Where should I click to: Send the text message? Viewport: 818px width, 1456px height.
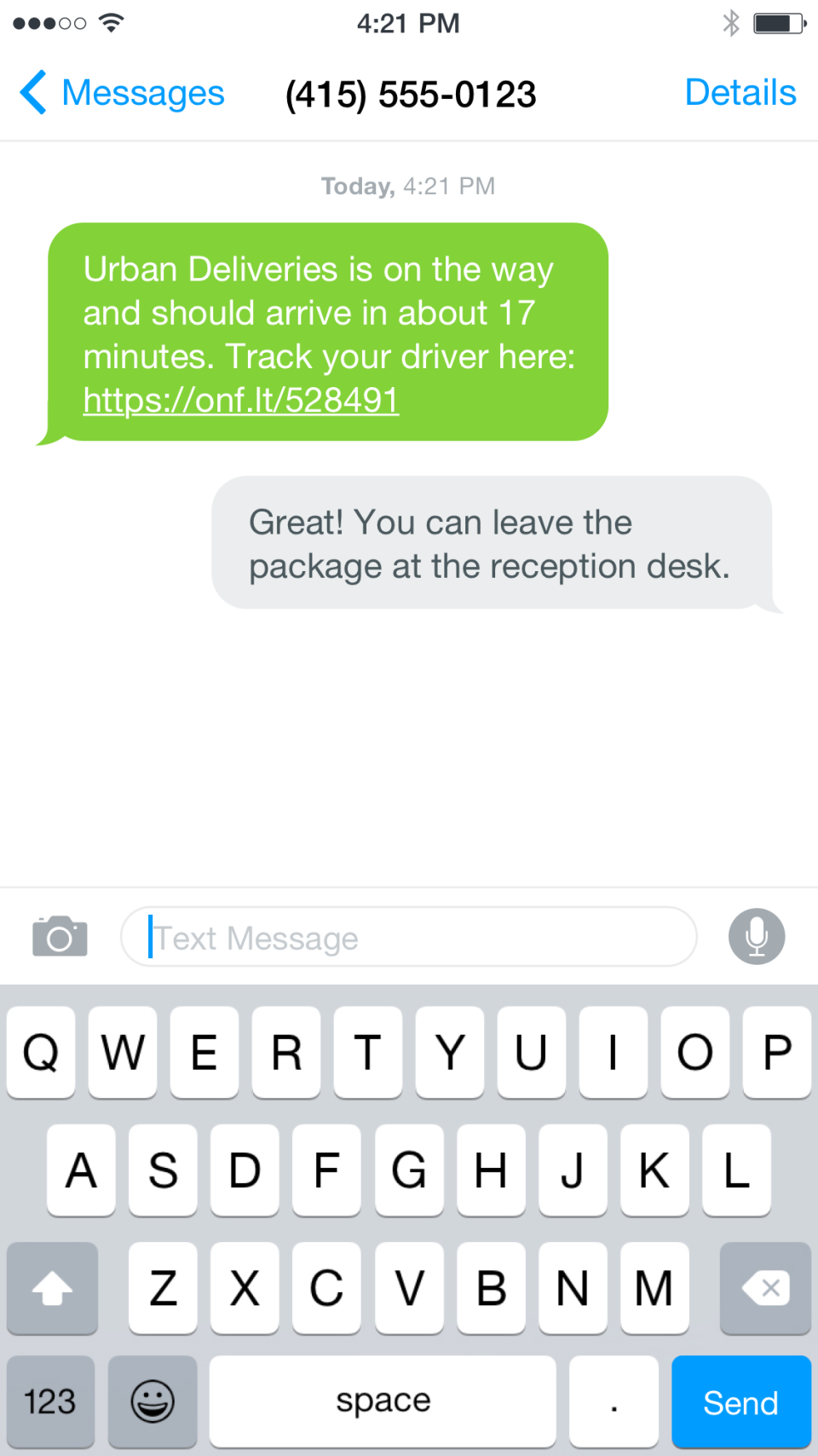(740, 1402)
